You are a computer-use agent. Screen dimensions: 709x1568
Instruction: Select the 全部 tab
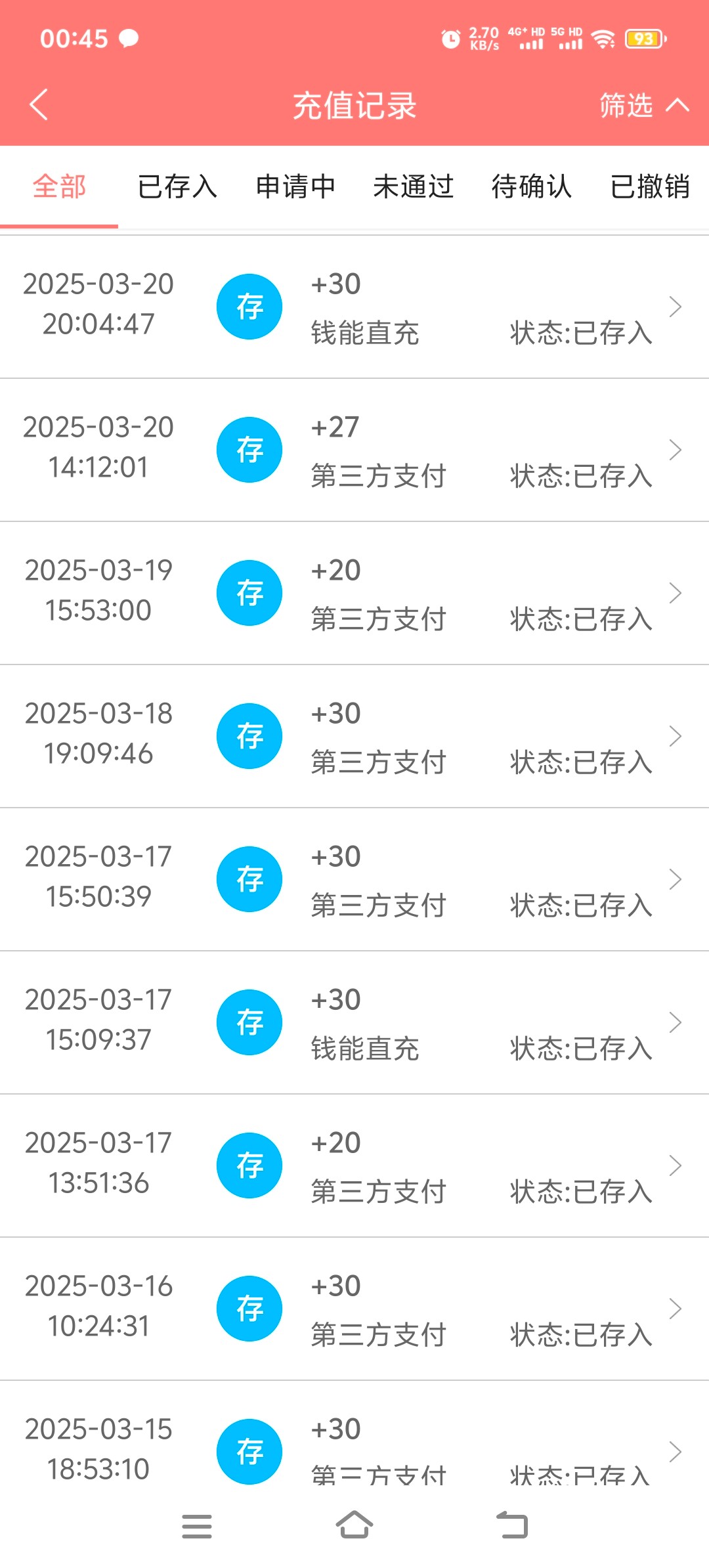pyautogui.click(x=59, y=186)
